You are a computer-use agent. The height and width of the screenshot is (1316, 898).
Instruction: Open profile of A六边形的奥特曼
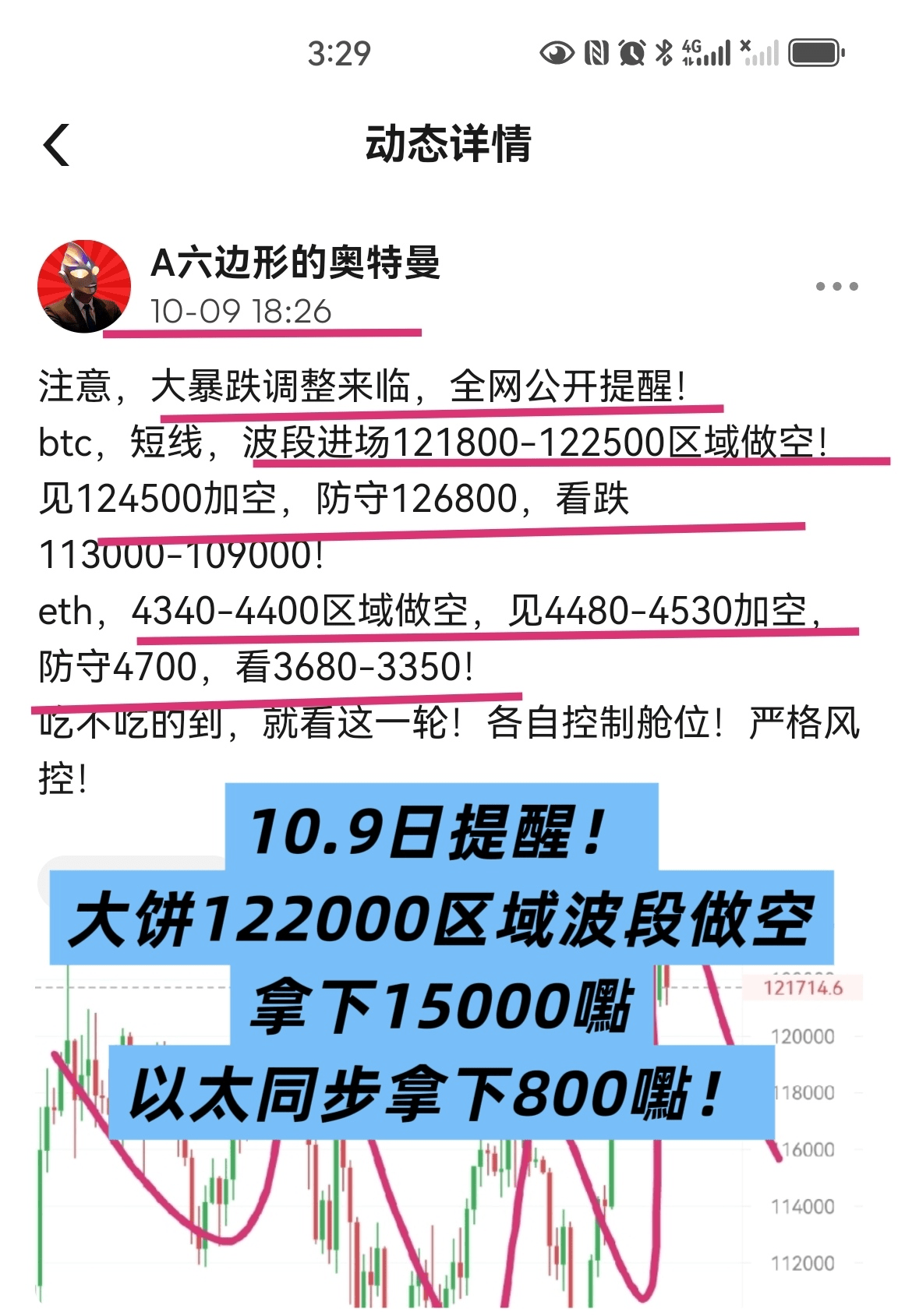295,263
